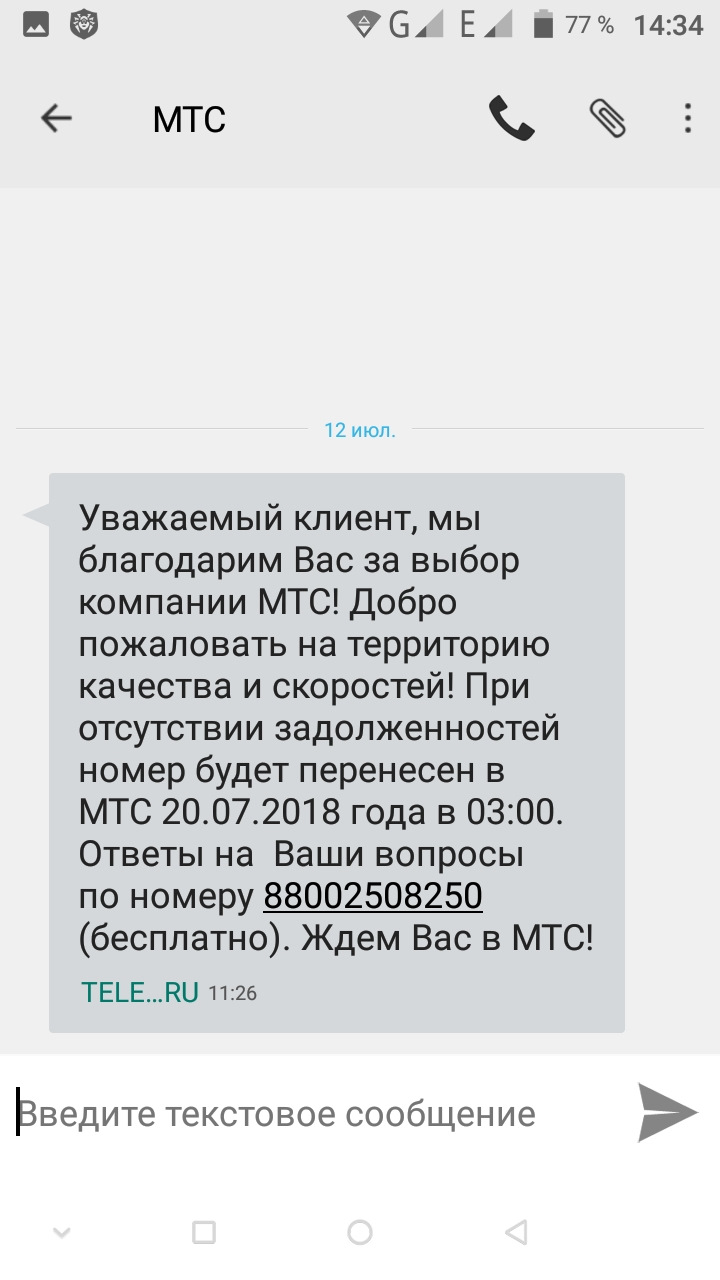Open the three-dot overflow menu
The width and height of the screenshot is (720, 1280).
[x=687, y=119]
